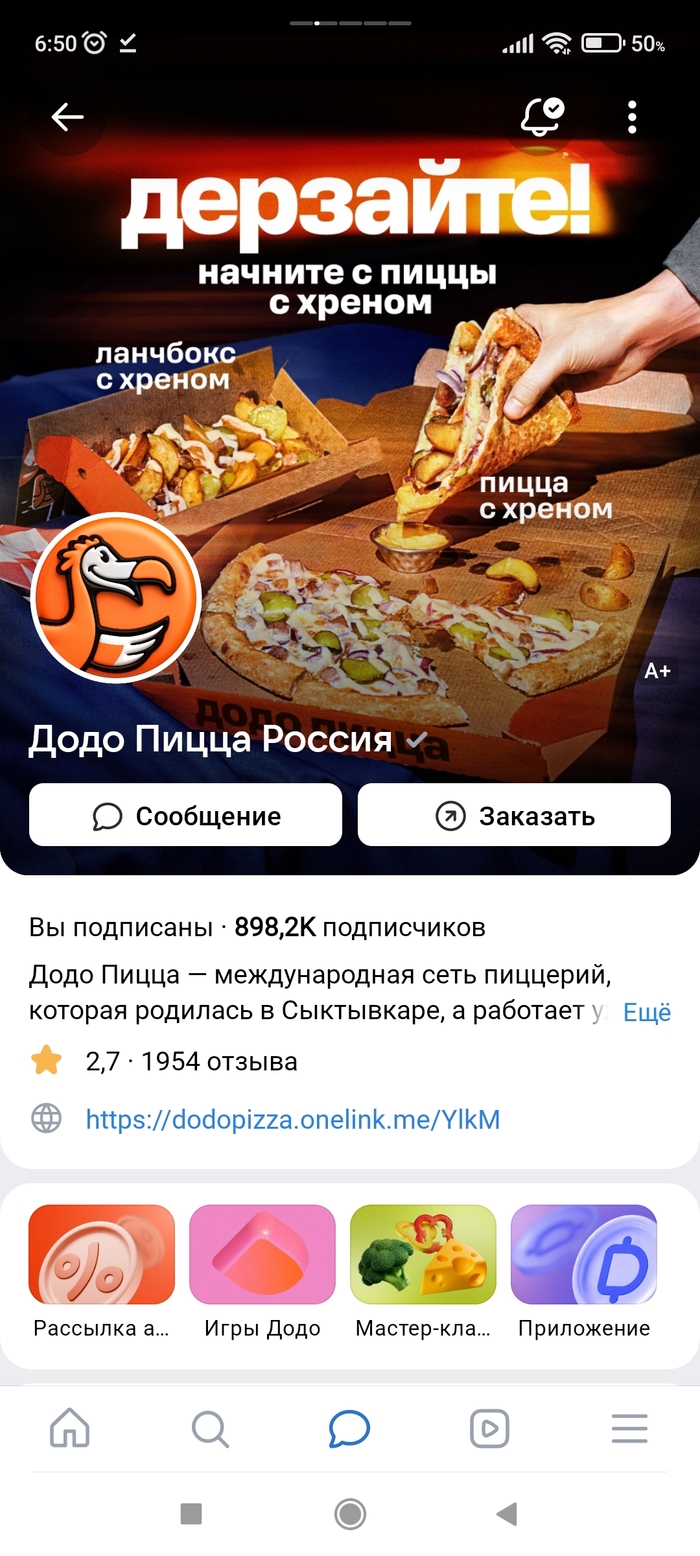Open the Приложение tile

click(584, 1255)
